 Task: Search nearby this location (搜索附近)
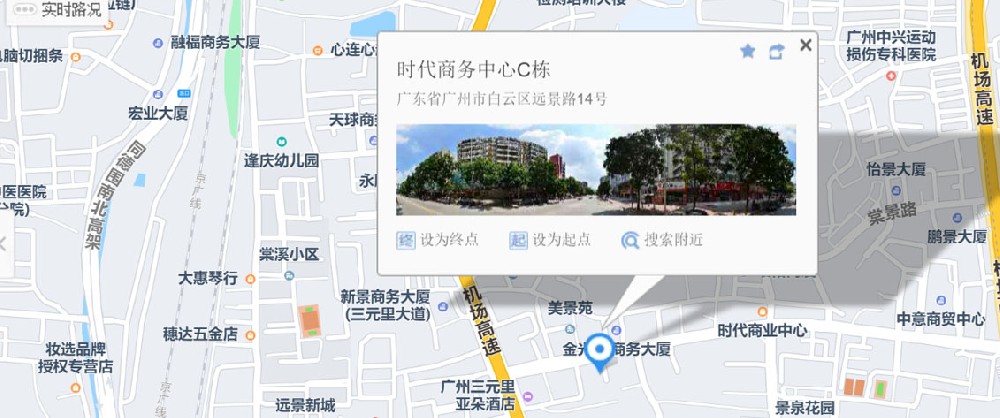point(662,240)
